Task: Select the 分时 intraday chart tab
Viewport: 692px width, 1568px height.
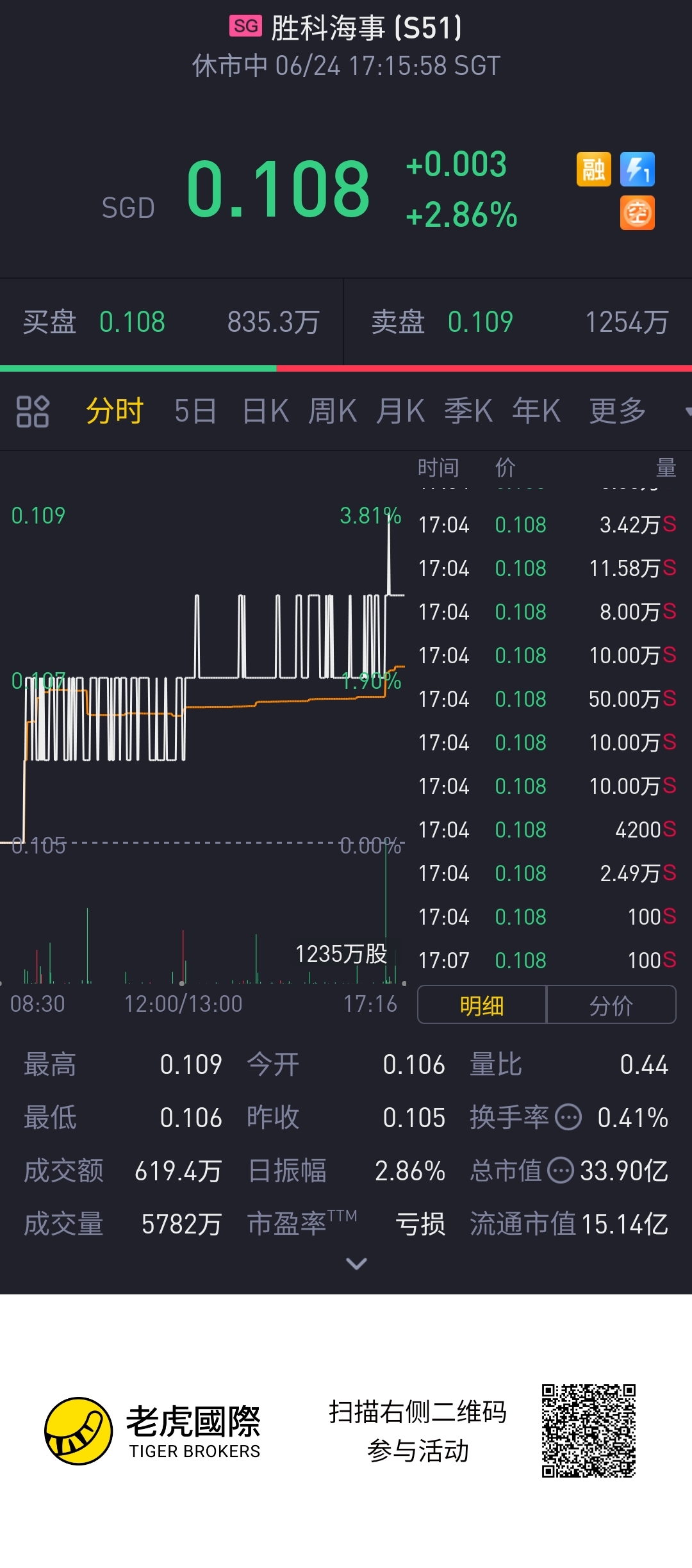Action: tap(115, 411)
